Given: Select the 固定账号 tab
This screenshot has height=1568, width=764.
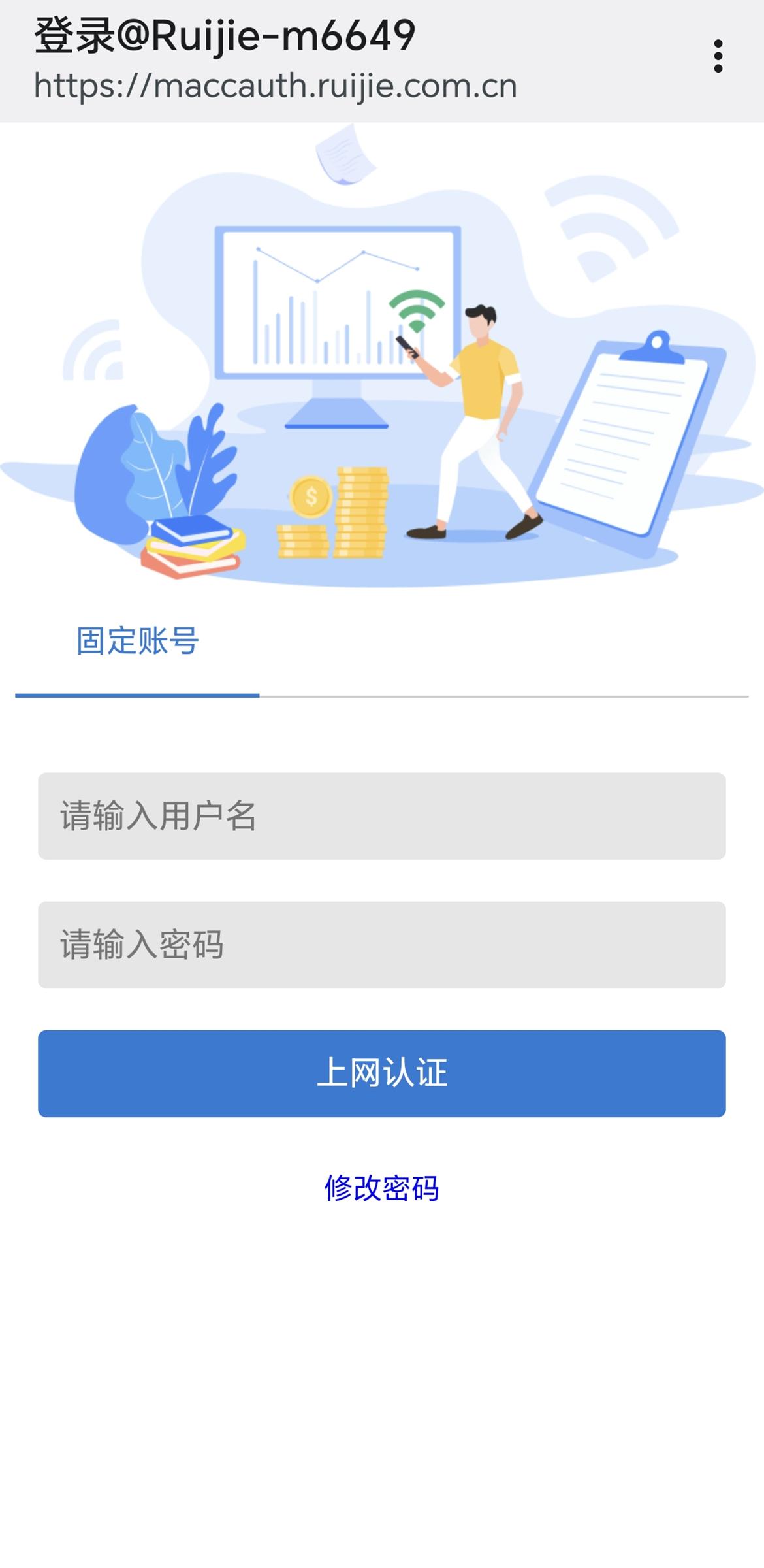Looking at the screenshot, I should (x=137, y=644).
